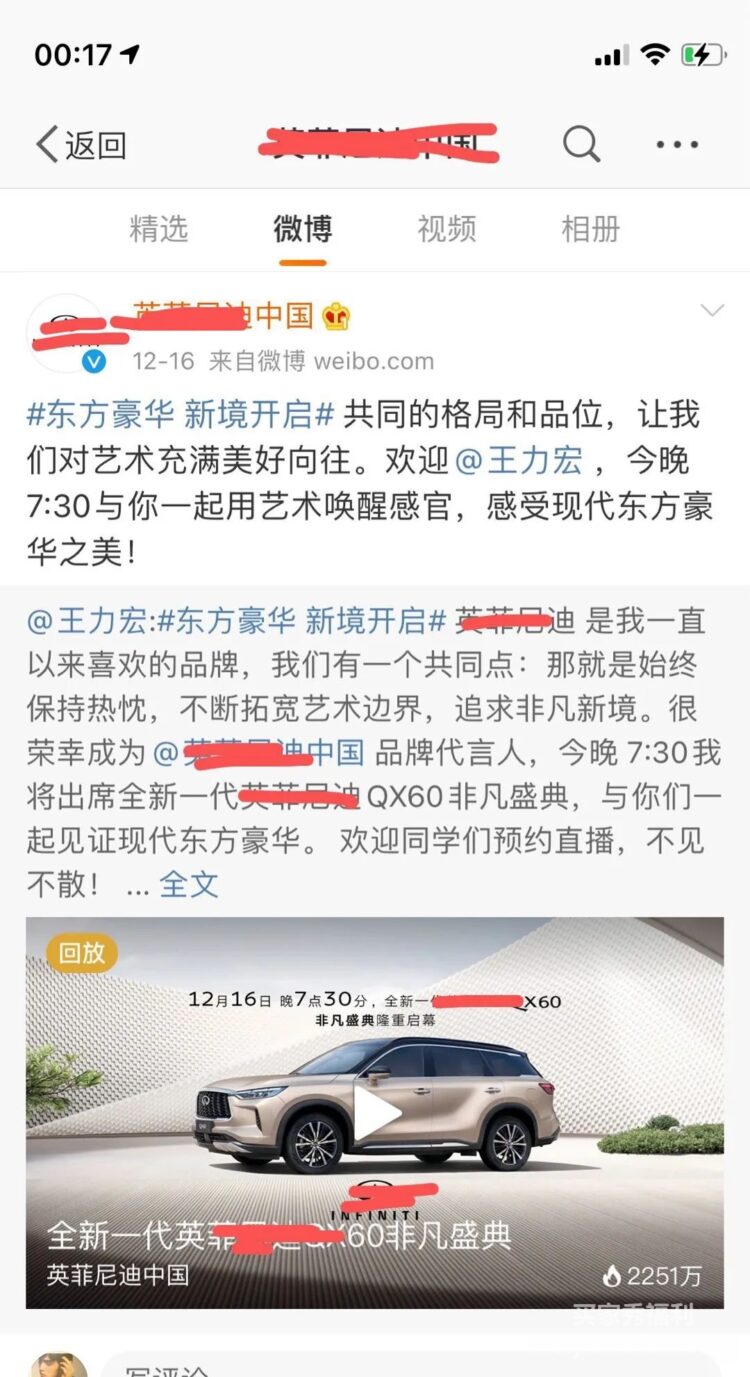
Task: Tap 全文 to read the full repost
Action: pyautogui.click(x=189, y=884)
